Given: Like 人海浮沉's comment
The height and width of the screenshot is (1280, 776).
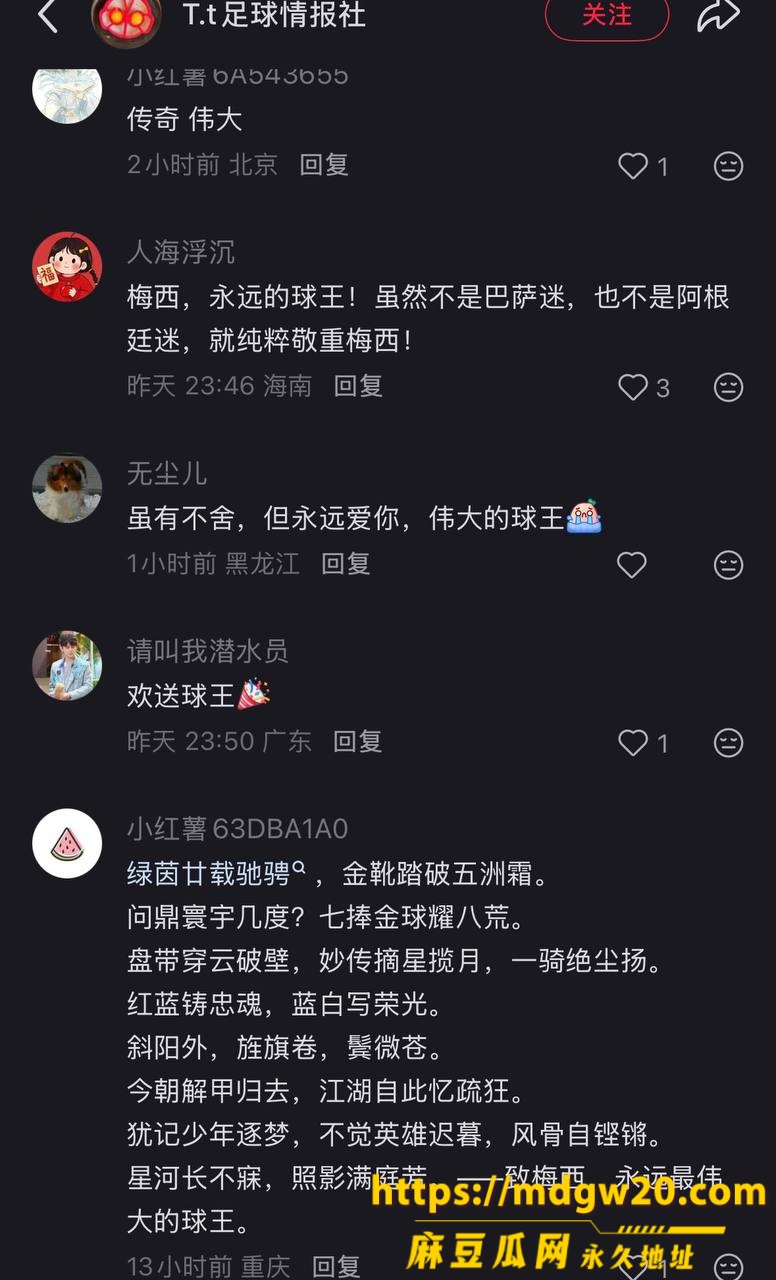Looking at the screenshot, I should click(632, 387).
